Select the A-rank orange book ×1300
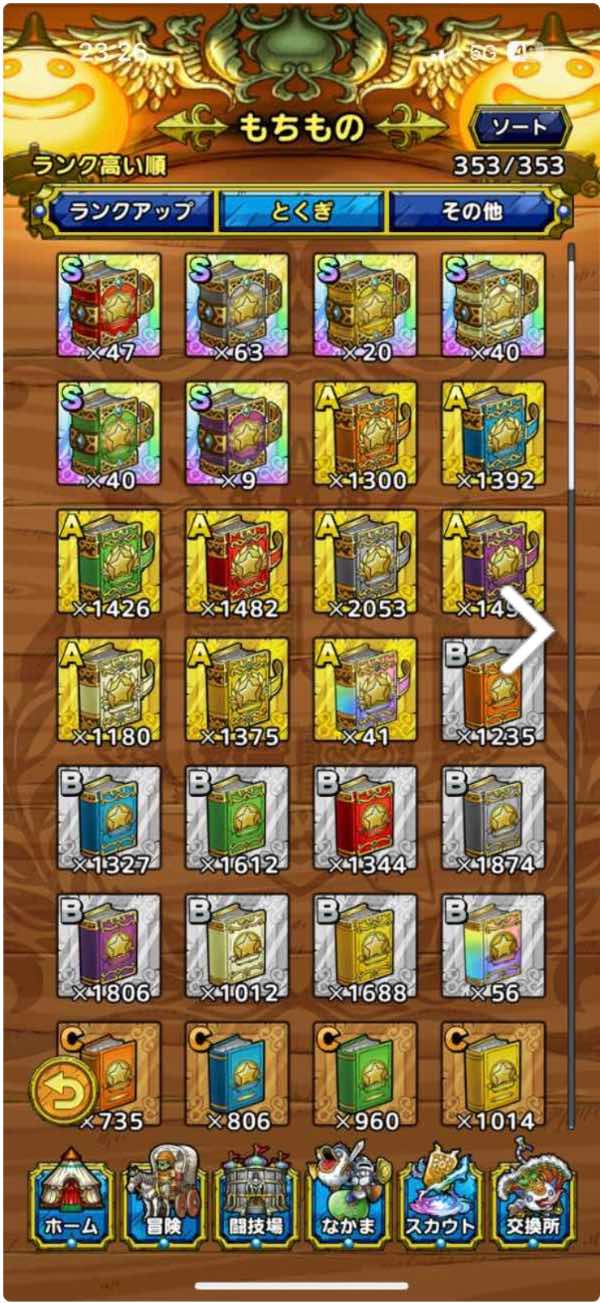 (366, 433)
